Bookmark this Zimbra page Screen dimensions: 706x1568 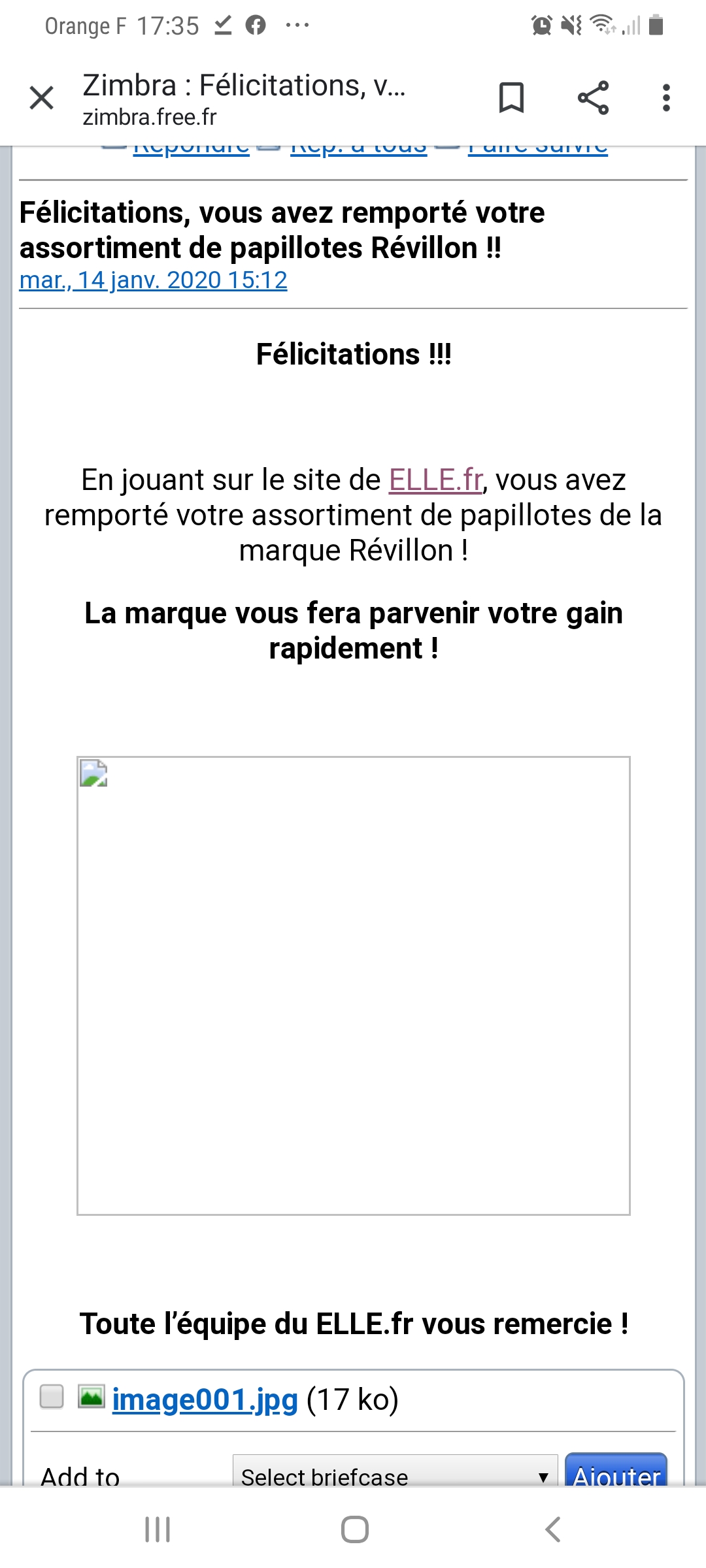(511, 99)
